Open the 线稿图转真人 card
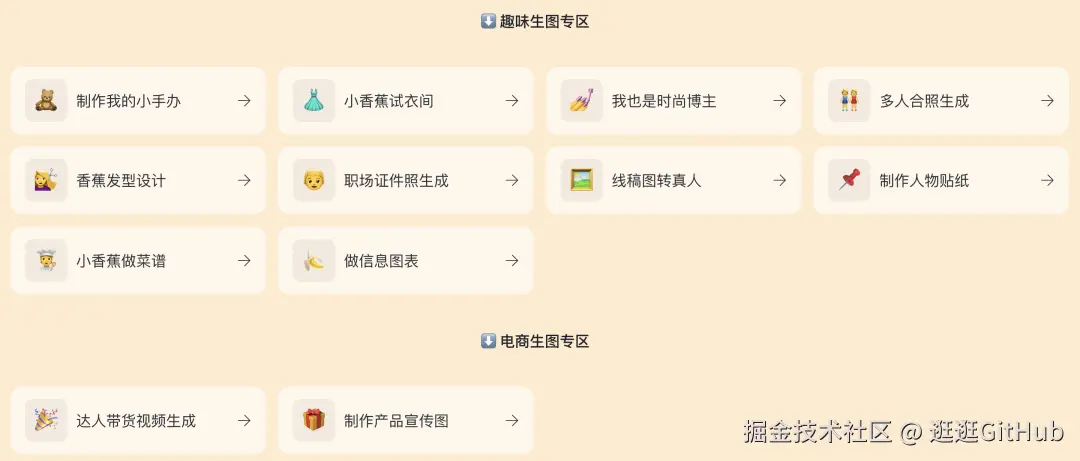Screen dimensions: 1080x461 click(x=673, y=181)
